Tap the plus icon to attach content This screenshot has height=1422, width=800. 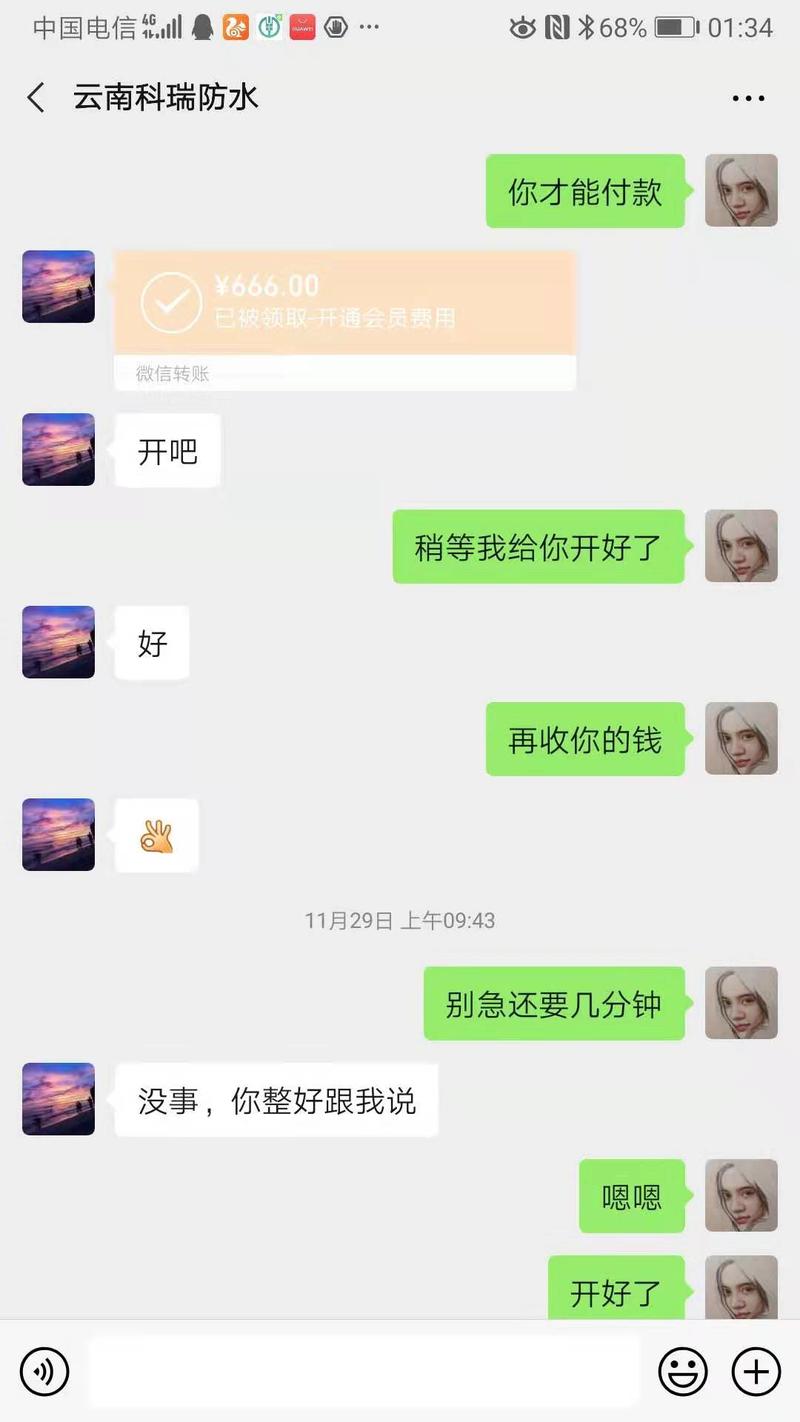point(756,1371)
